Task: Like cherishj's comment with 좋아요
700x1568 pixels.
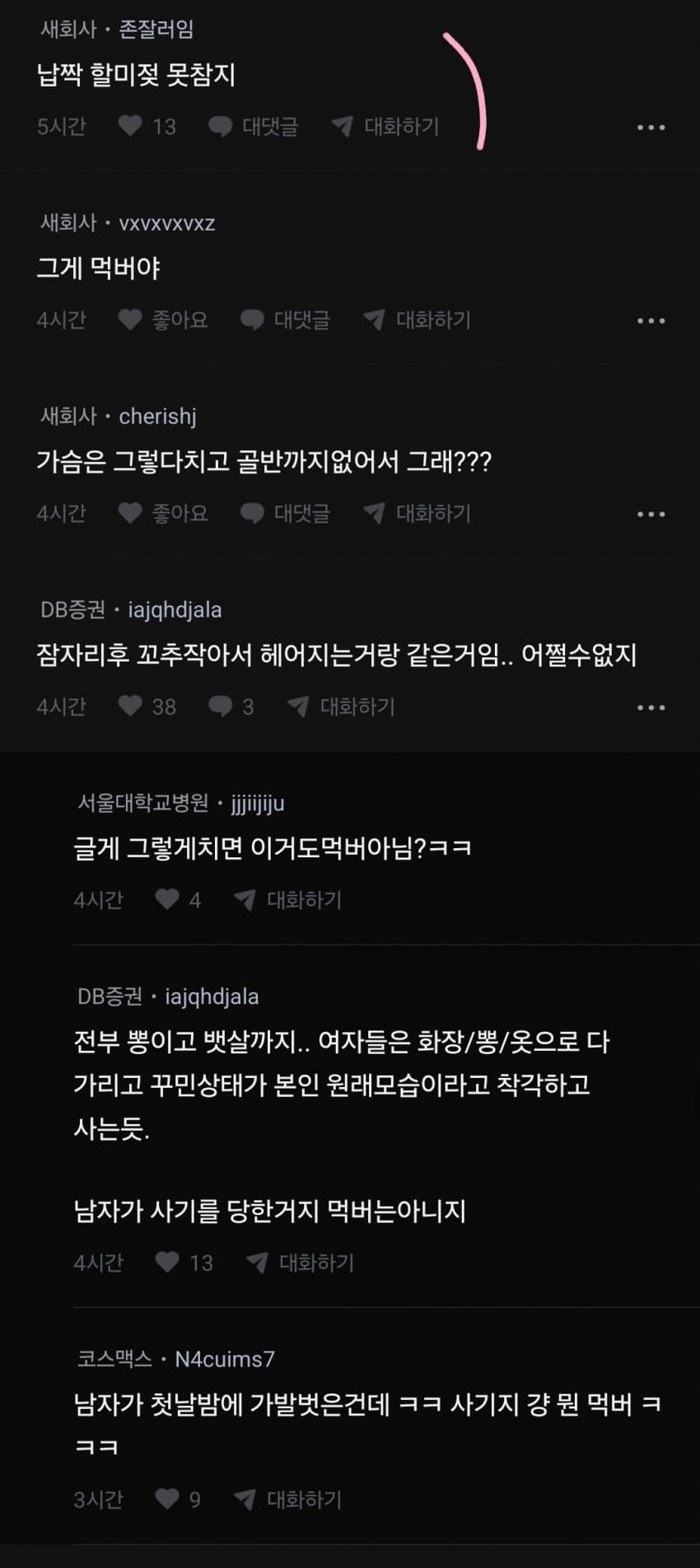Action: [163, 513]
